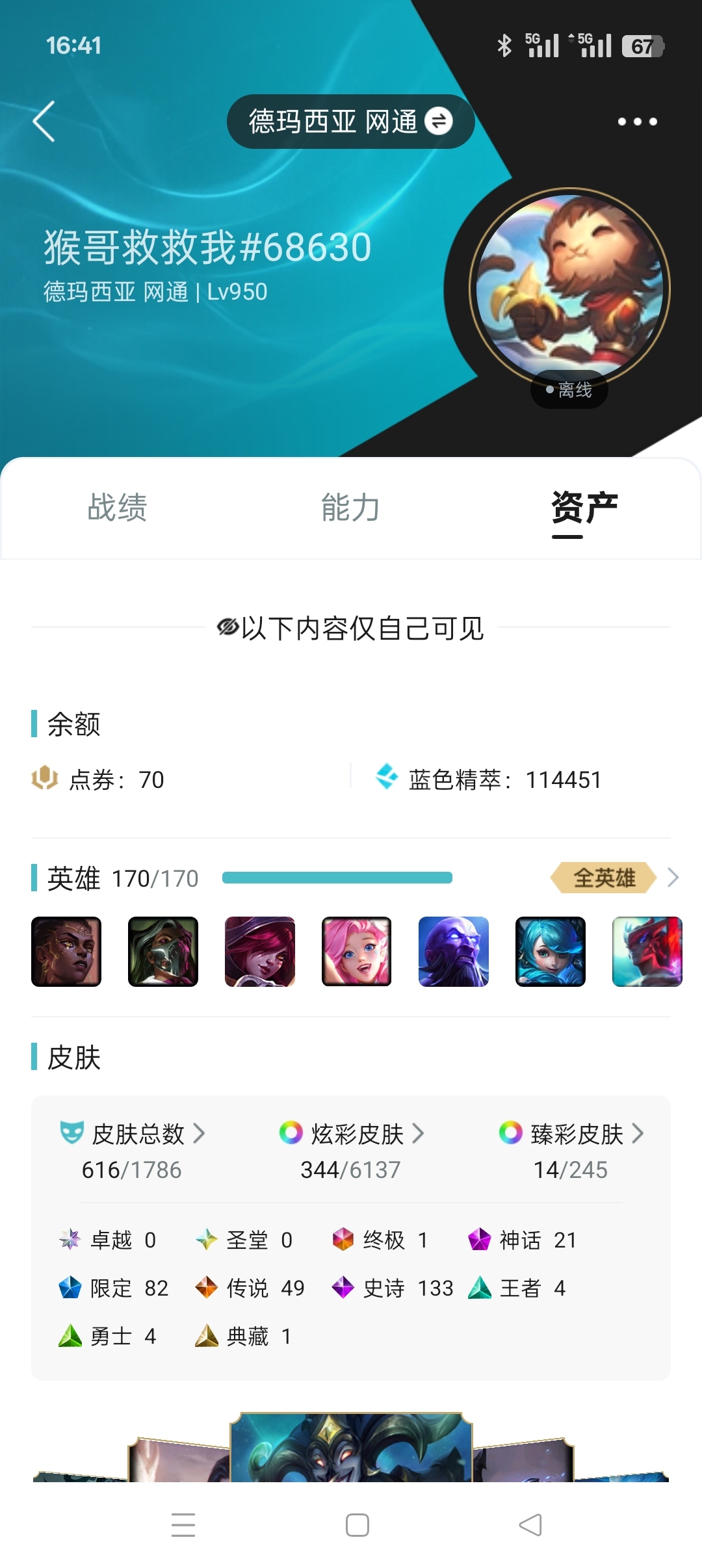Switch server via 德玛西亚 网通 selector
Viewport: 702px width, 1568px height.
pyautogui.click(x=350, y=122)
